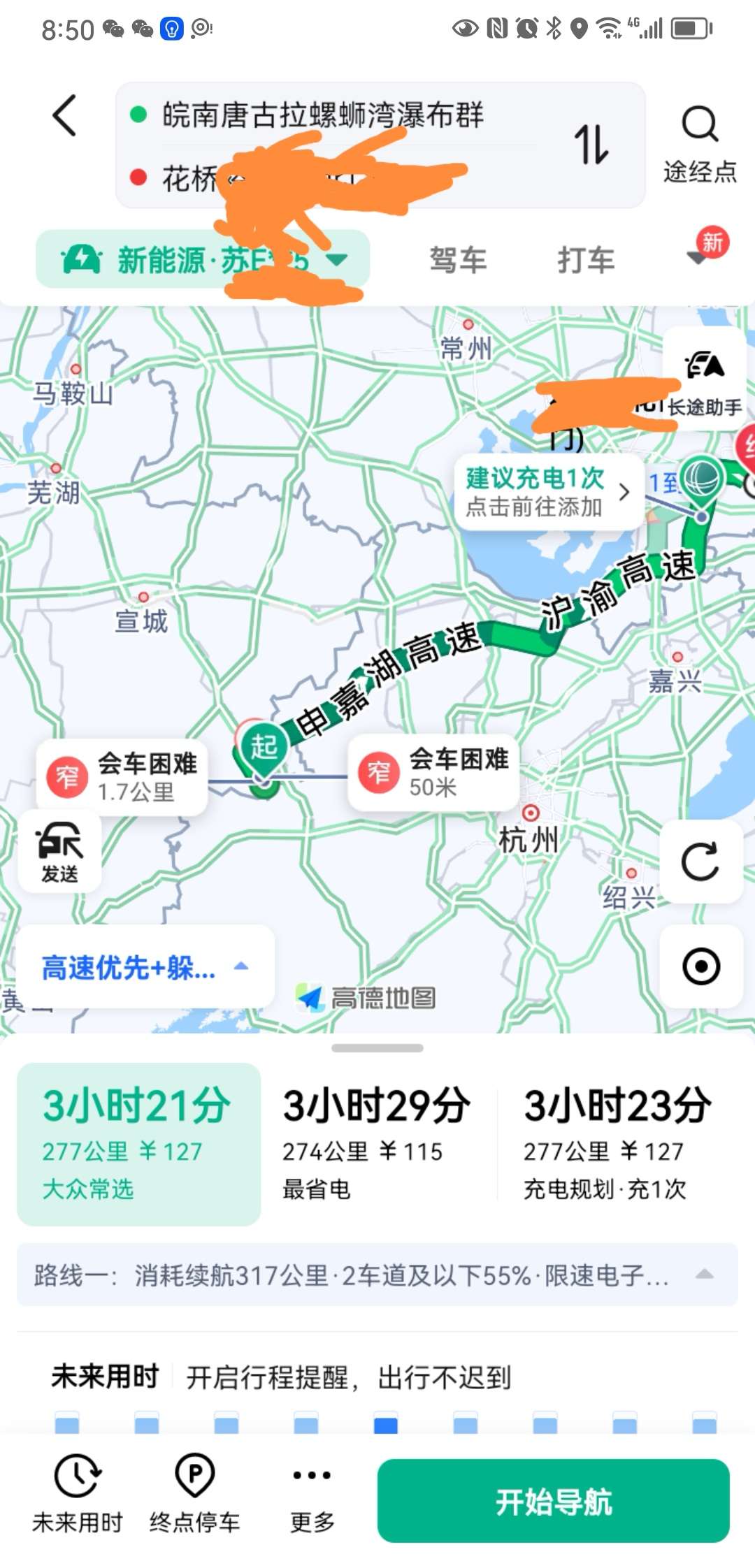Open the 新能源 vehicle dropdown
This screenshot has height=1568, width=755.
[203, 260]
